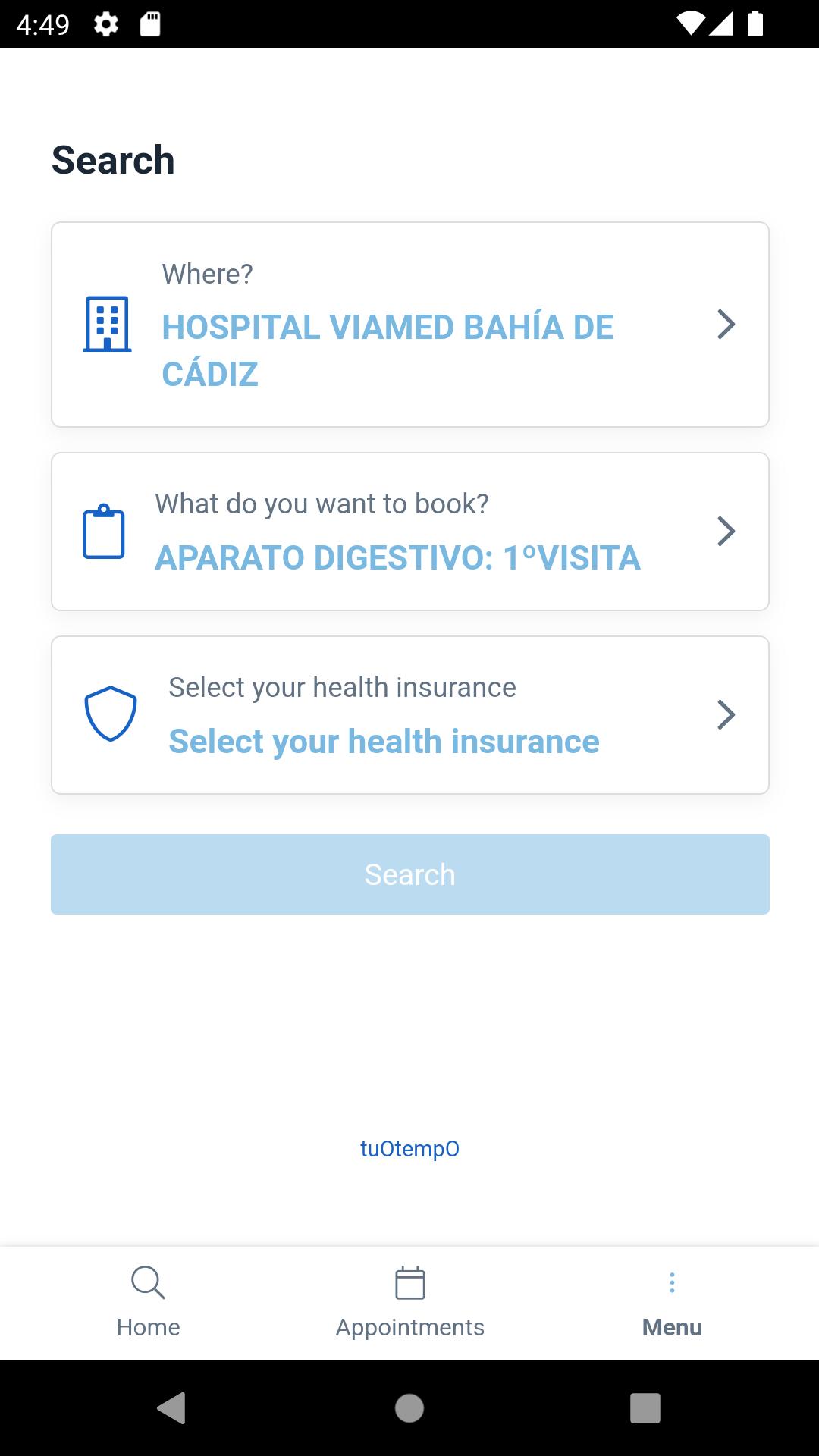Go back using the system back button

point(171,1408)
